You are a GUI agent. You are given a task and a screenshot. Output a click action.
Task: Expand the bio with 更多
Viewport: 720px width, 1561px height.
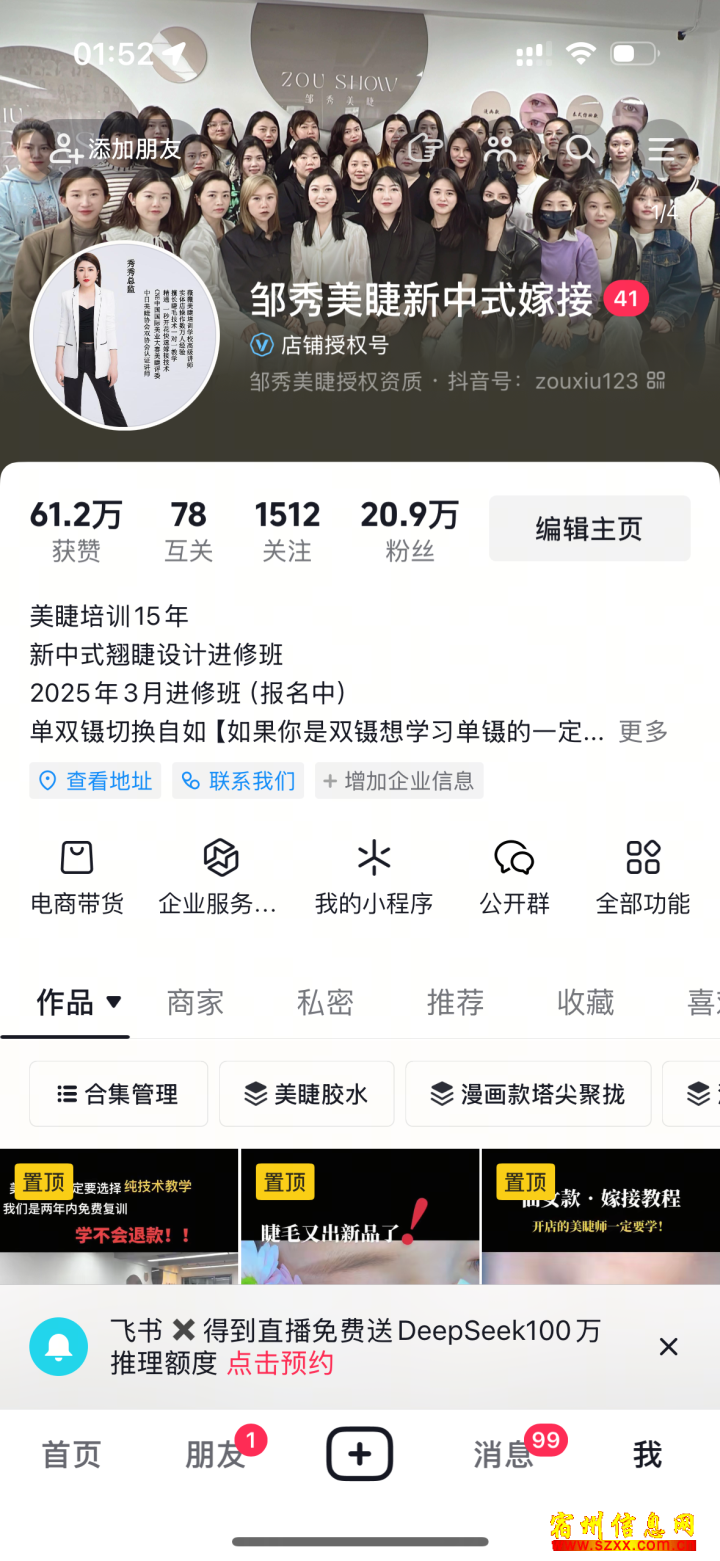(x=643, y=731)
